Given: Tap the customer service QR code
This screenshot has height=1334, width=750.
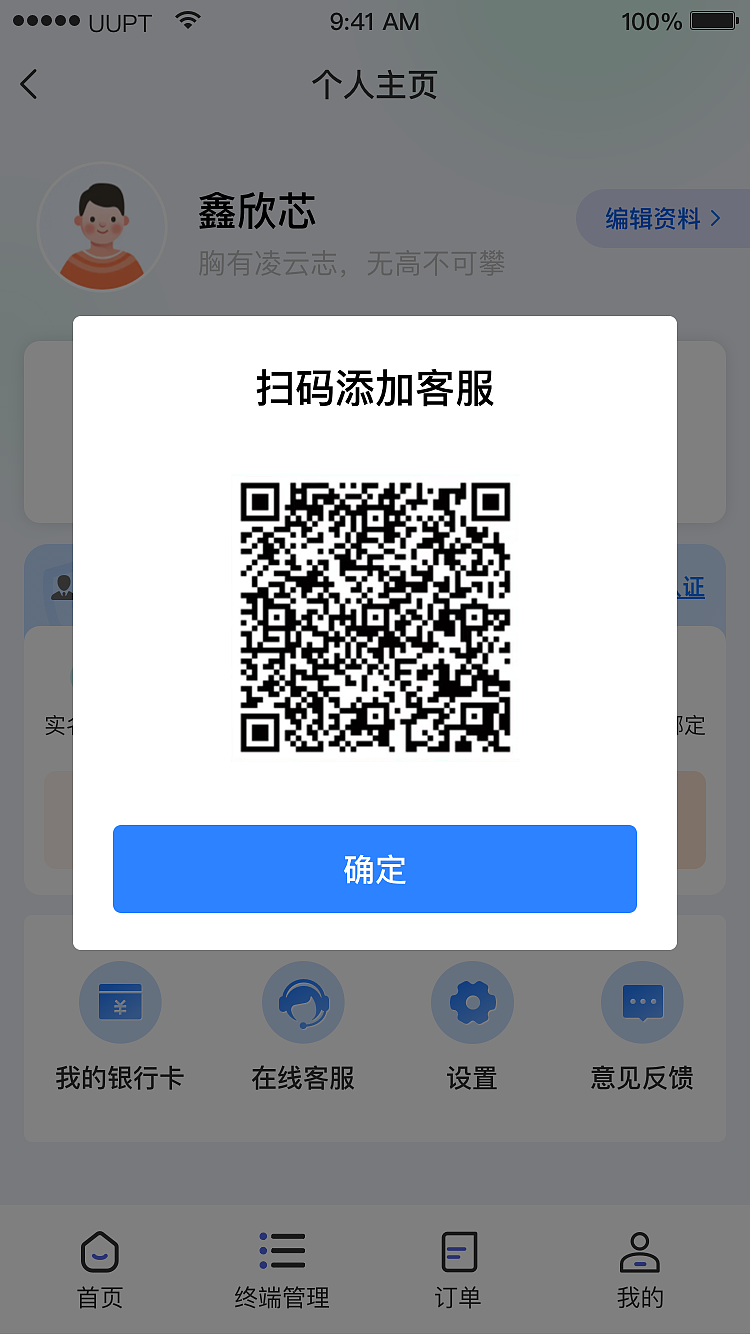Looking at the screenshot, I should [375, 619].
